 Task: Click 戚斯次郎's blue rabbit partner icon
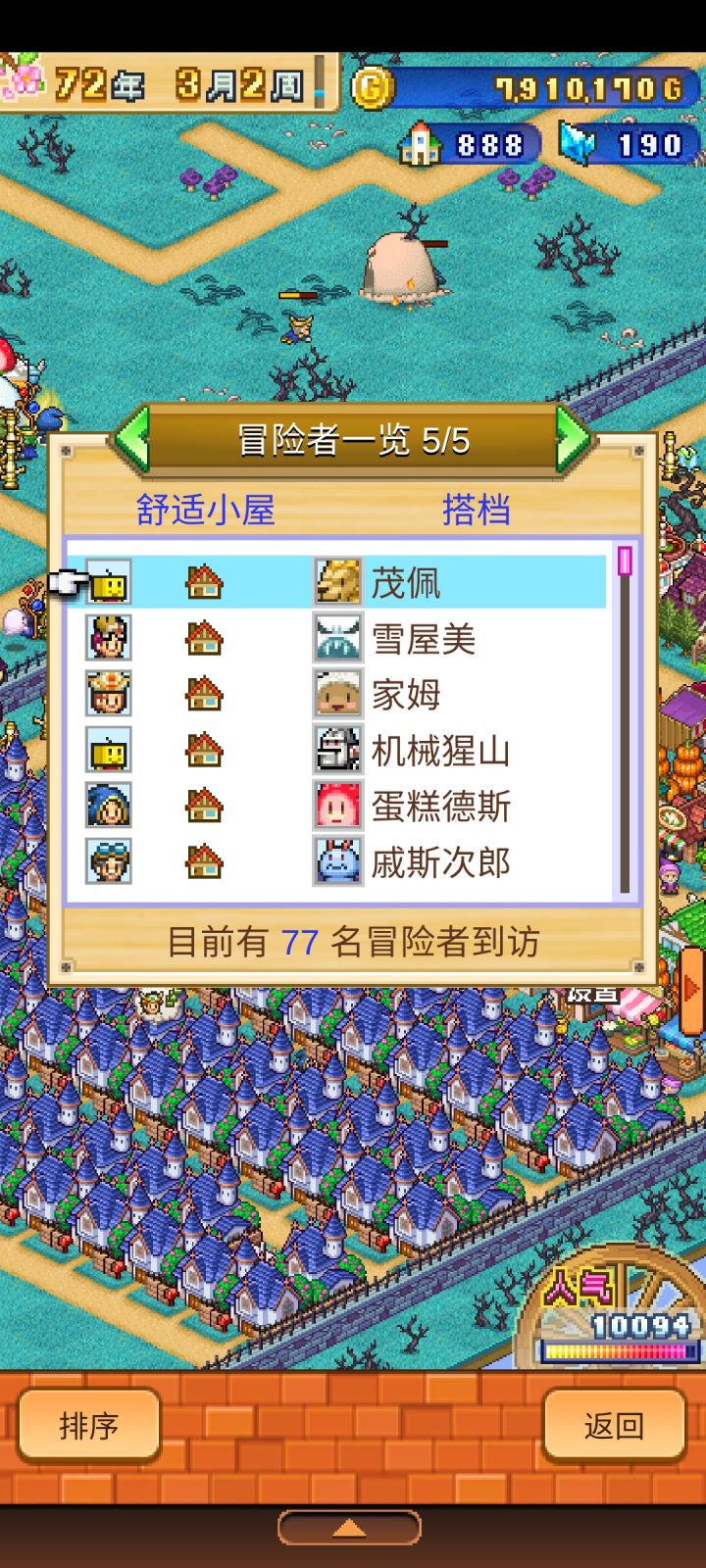337,862
